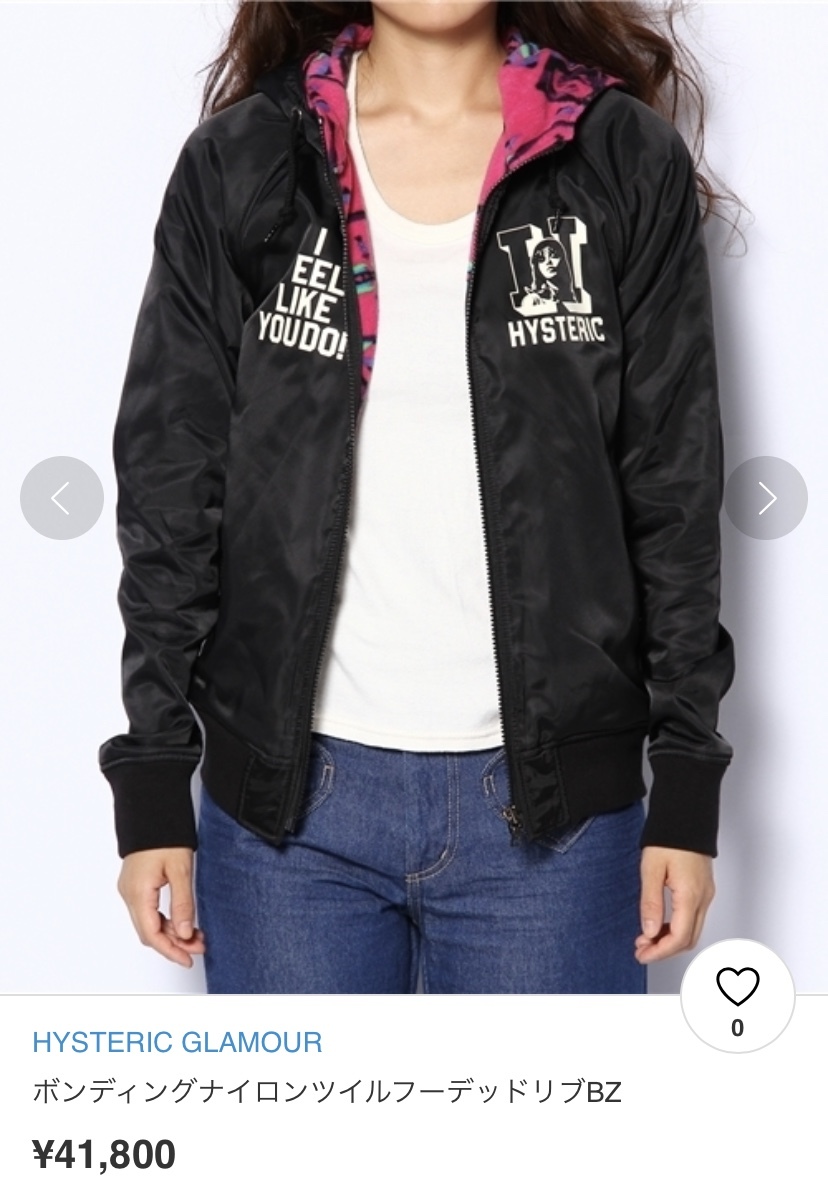Show the next product photo
This screenshot has width=828, height=1198.
[x=766, y=498]
